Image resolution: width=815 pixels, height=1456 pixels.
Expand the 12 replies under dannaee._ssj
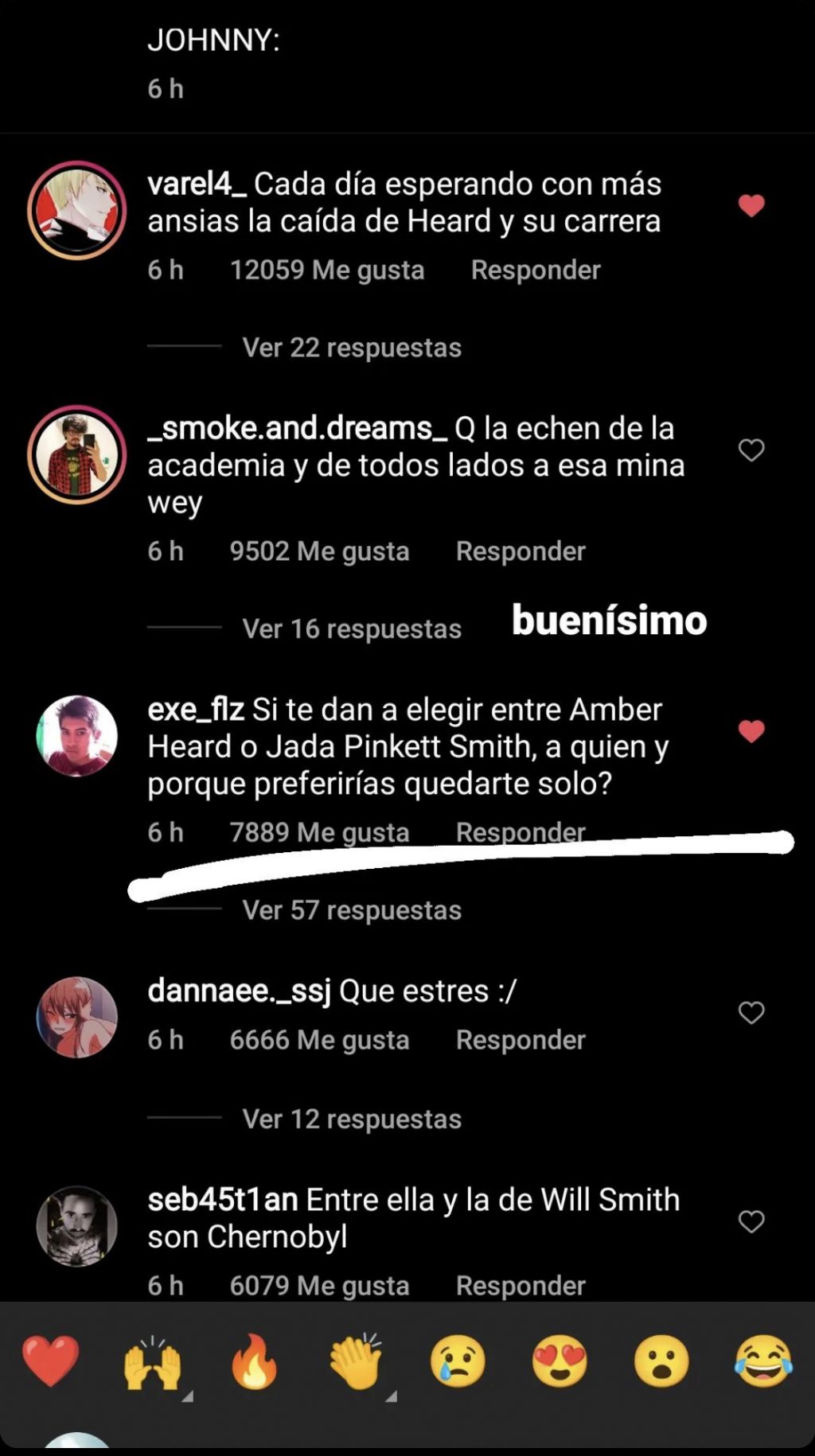coord(351,1119)
